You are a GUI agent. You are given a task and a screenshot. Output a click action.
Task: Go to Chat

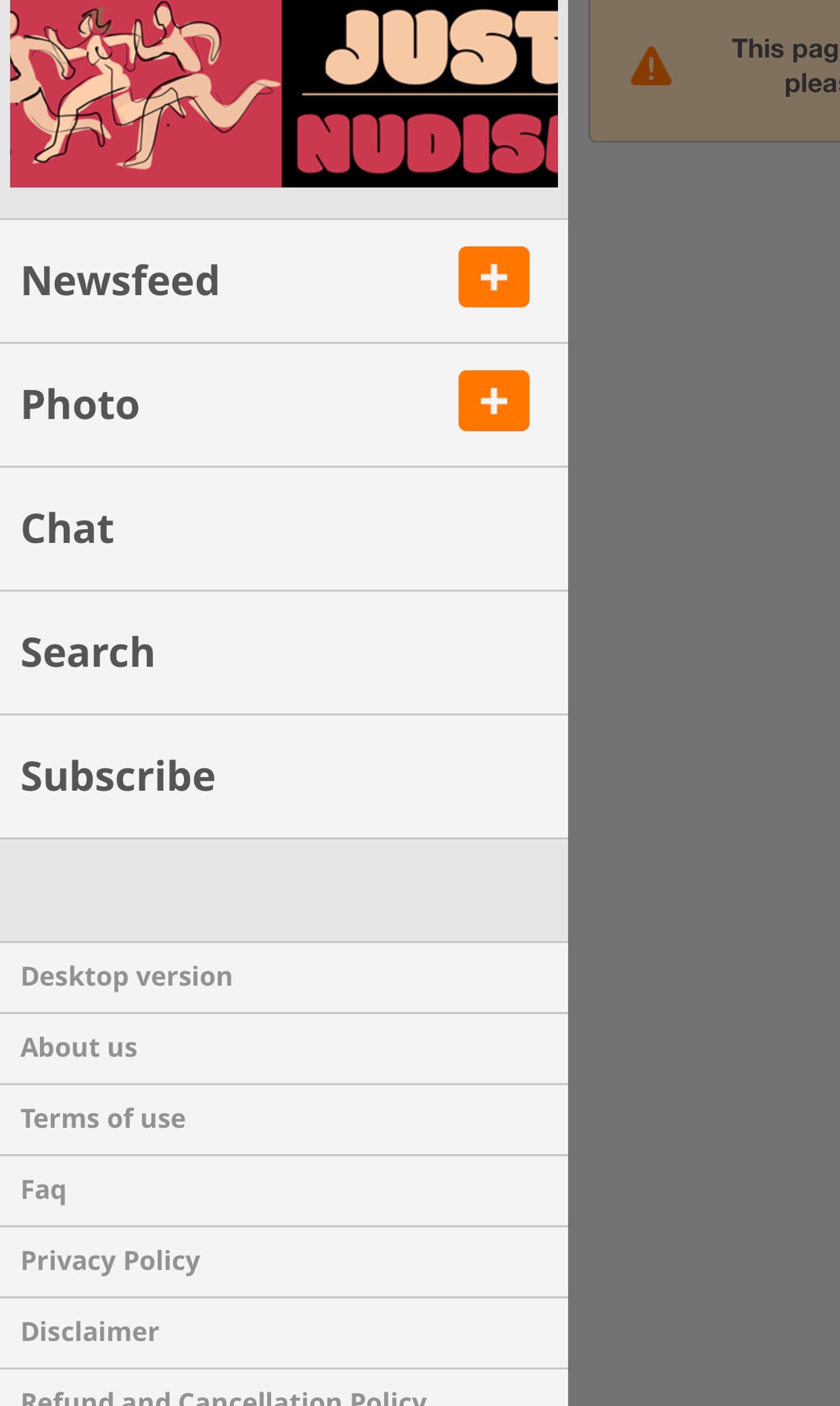(x=68, y=529)
